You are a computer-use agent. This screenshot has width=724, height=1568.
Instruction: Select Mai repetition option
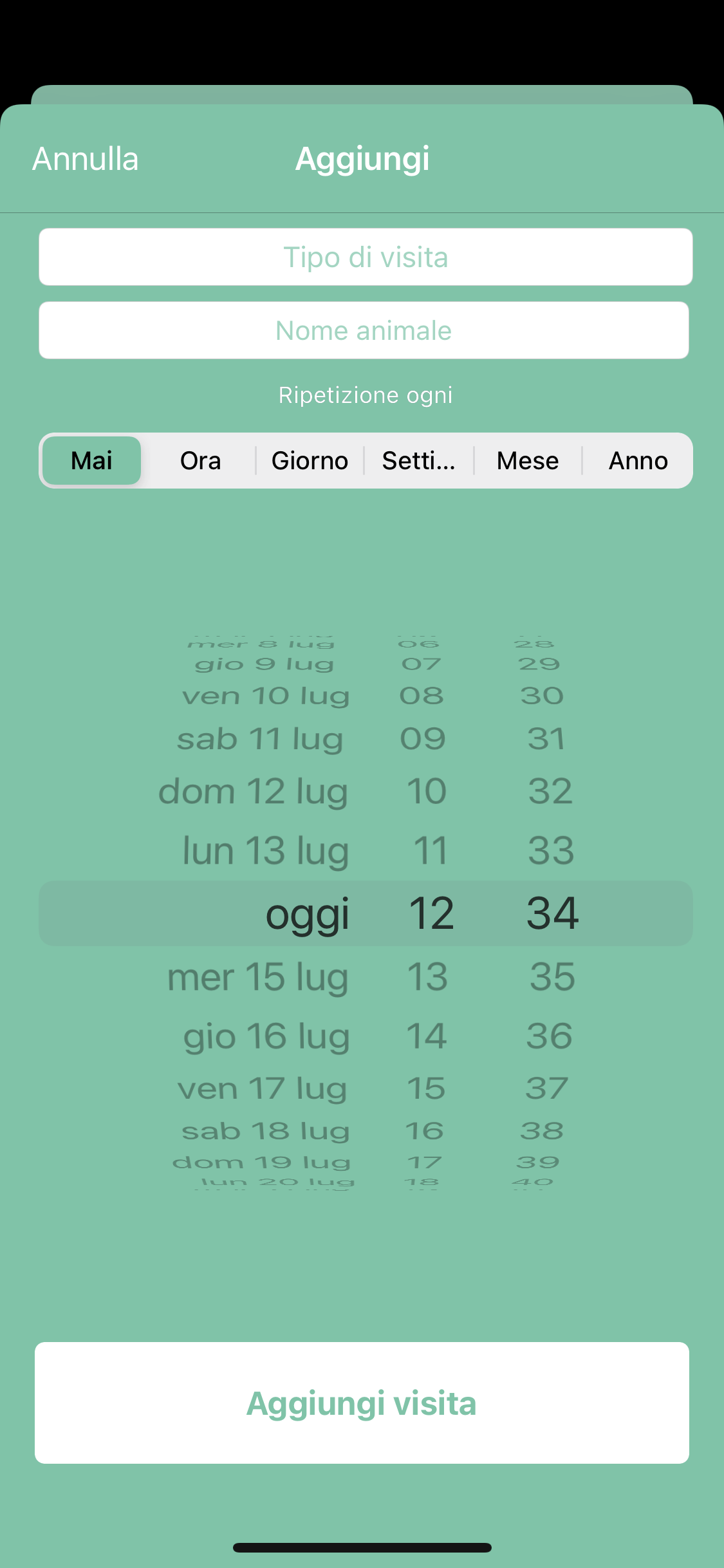(x=92, y=461)
